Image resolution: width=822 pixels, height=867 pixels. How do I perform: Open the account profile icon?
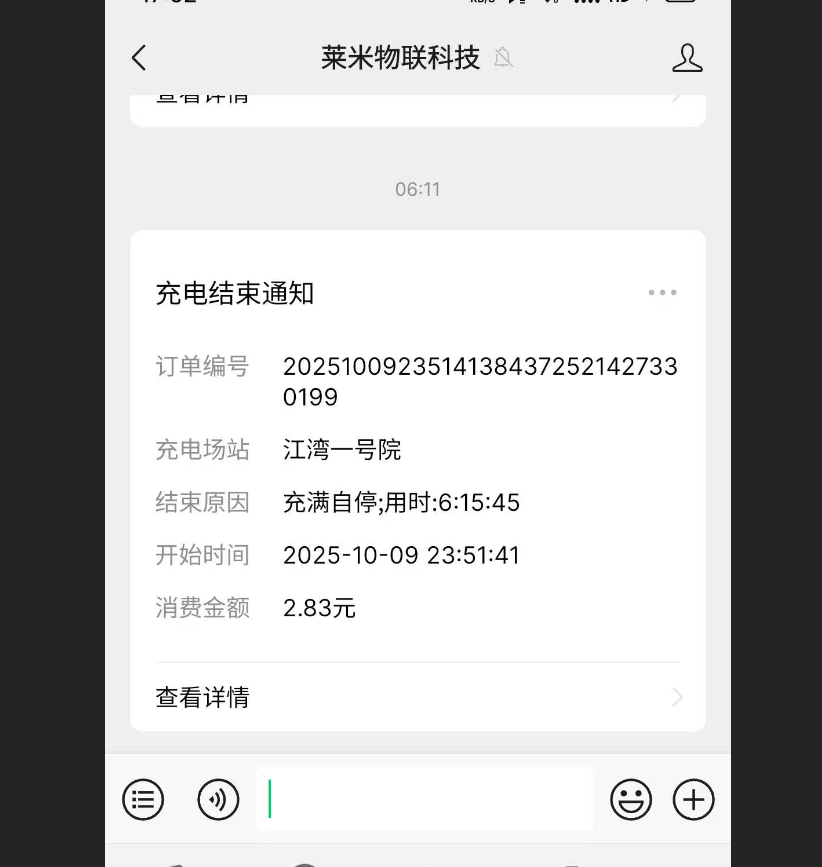point(687,58)
